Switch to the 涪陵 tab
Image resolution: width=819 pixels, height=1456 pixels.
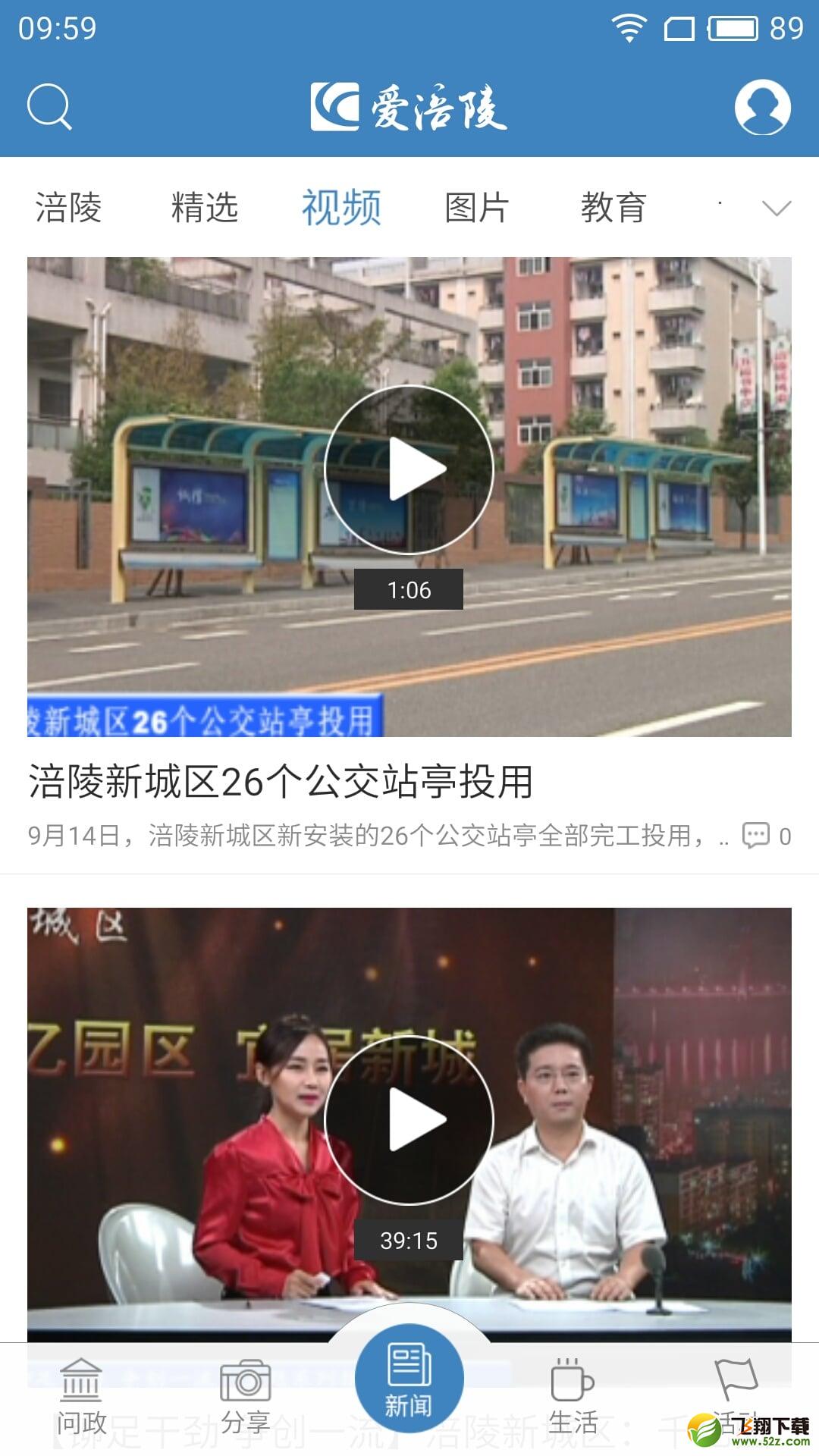[68, 208]
